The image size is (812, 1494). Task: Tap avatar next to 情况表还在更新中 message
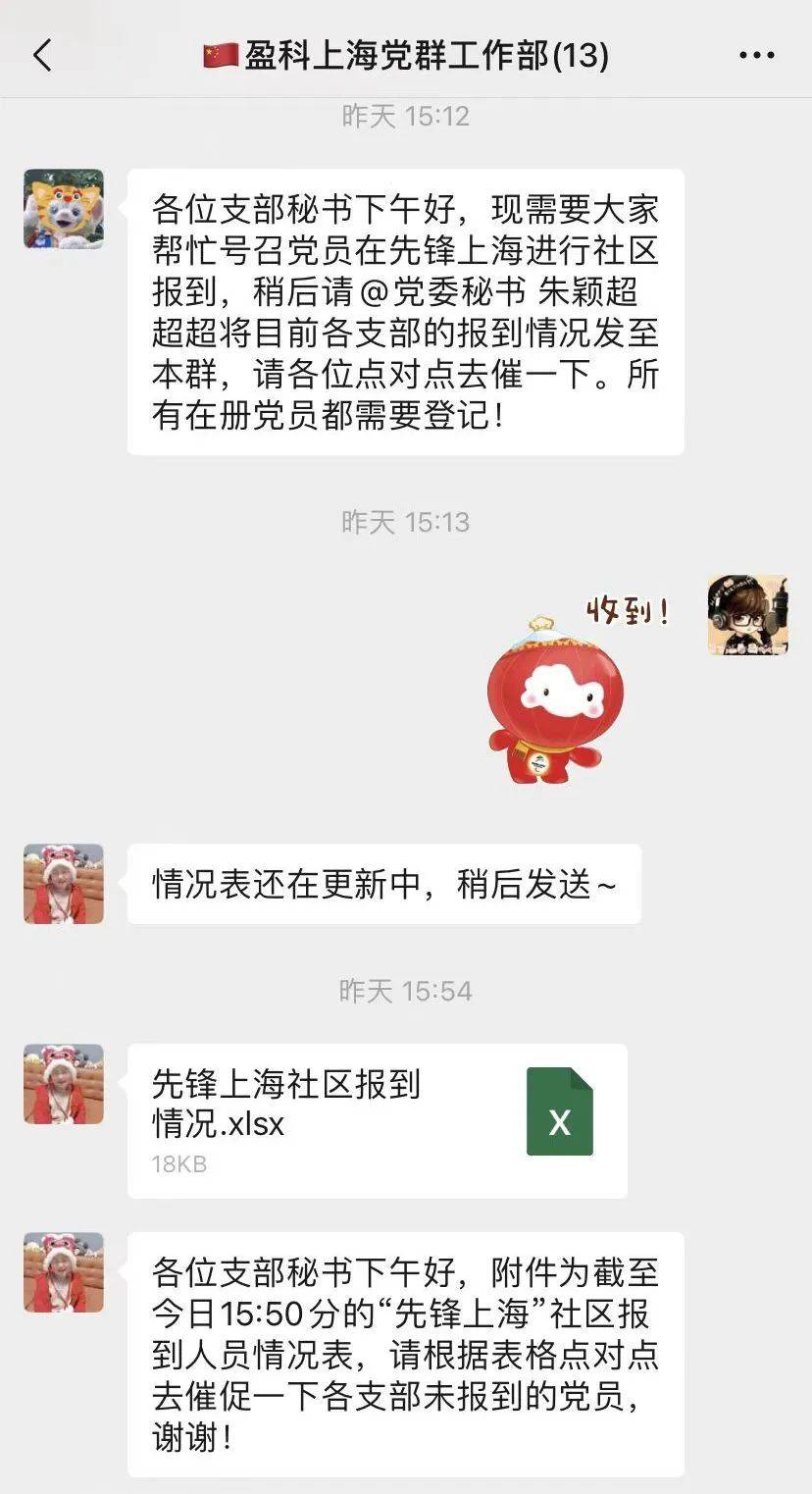pyautogui.click(x=64, y=884)
